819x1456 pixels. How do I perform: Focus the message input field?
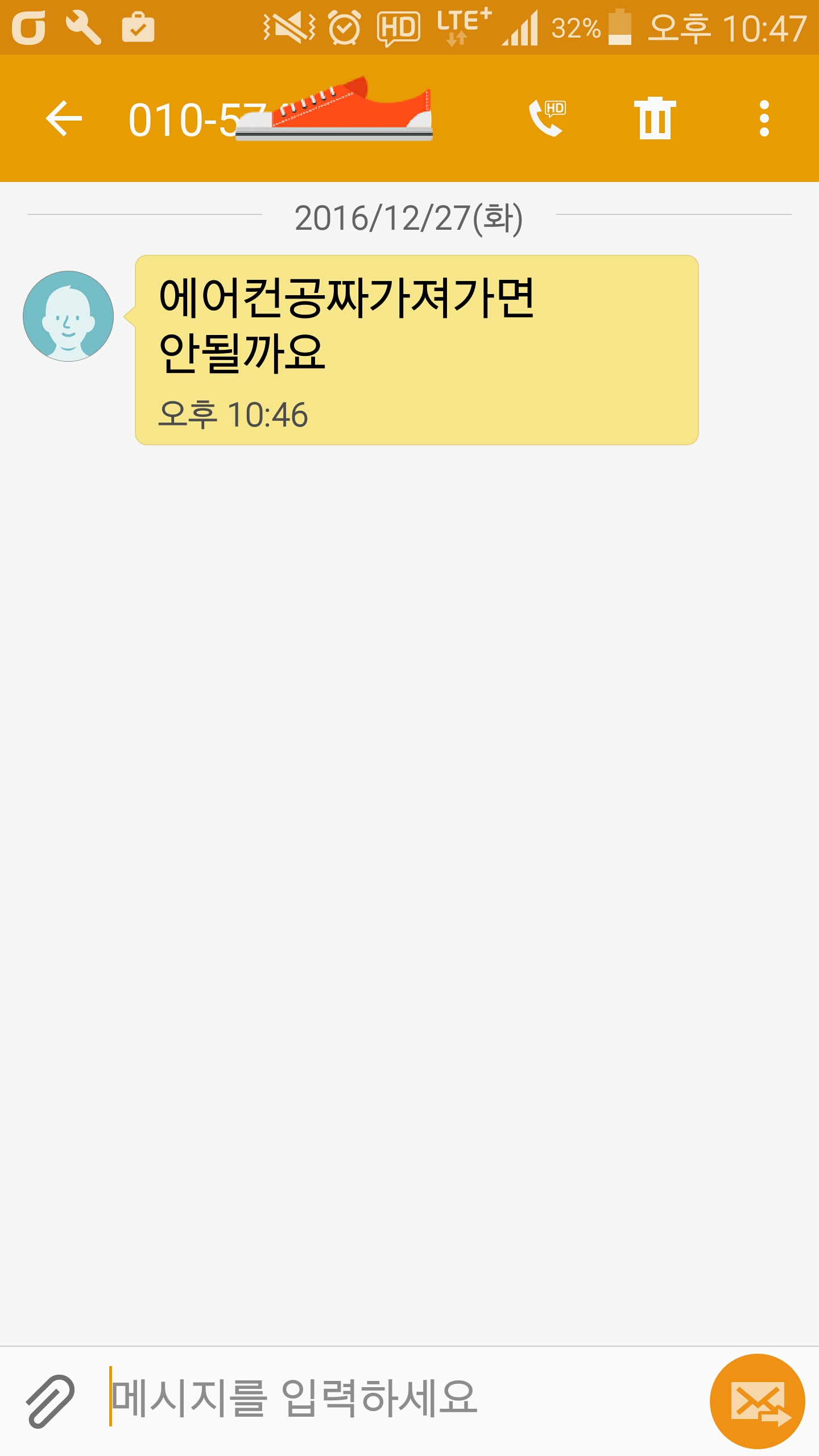(x=398, y=1398)
